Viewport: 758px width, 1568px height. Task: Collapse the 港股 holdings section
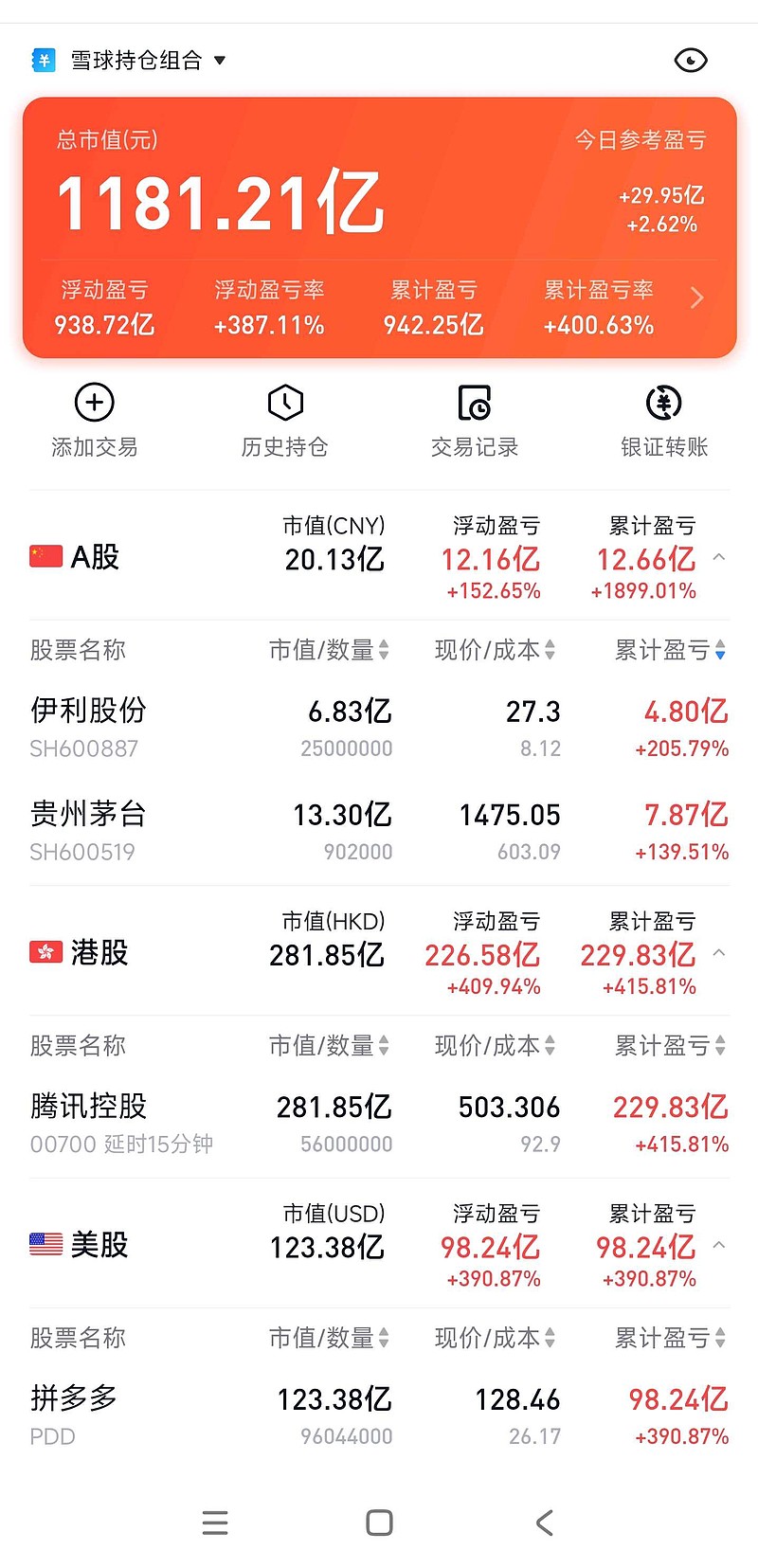[x=718, y=953]
